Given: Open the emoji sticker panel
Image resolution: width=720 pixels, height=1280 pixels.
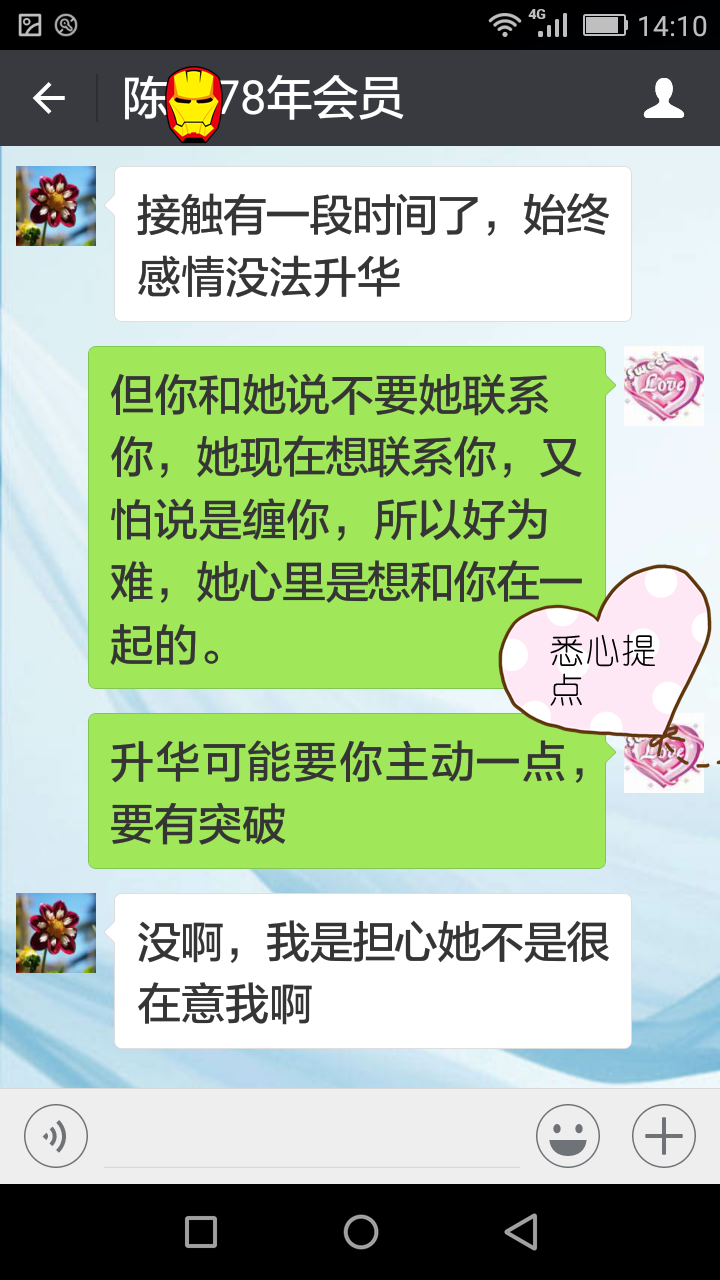Looking at the screenshot, I should point(567,1136).
